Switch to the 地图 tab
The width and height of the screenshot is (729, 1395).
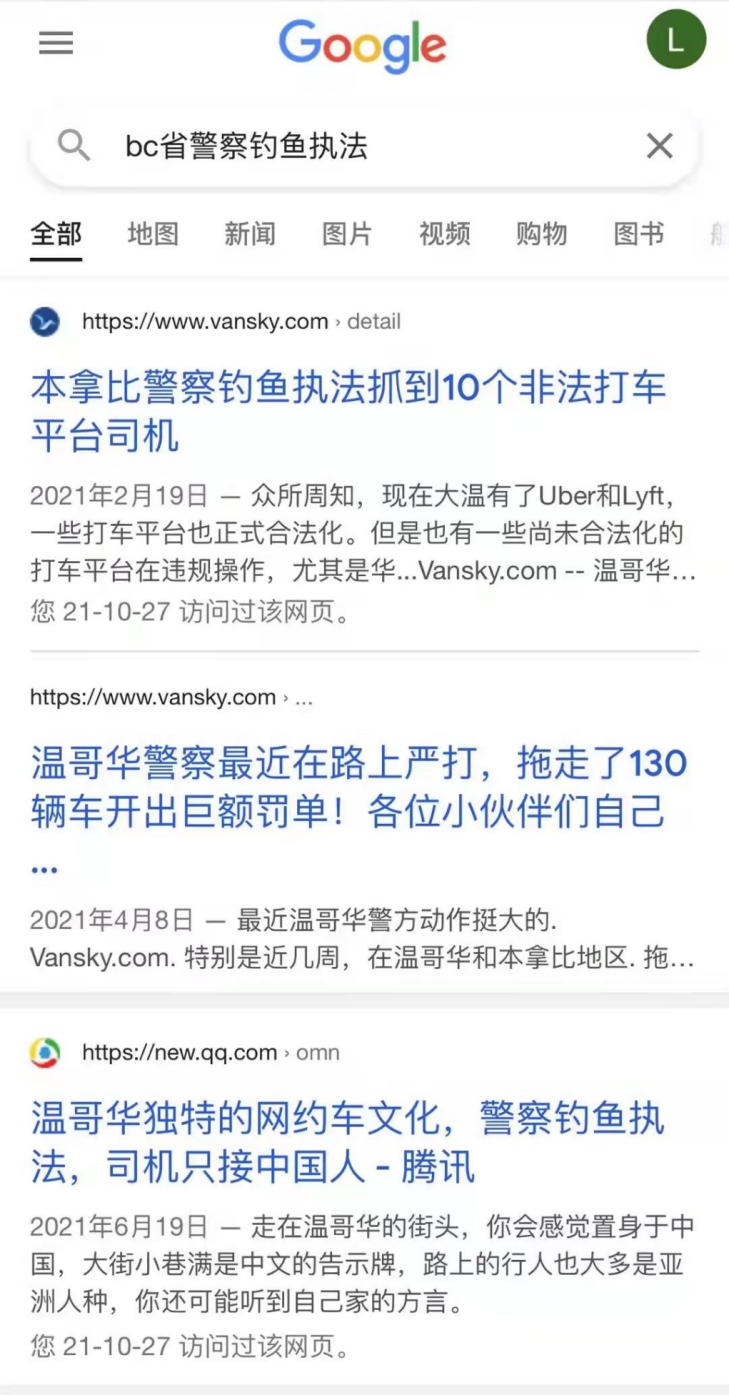[153, 234]
